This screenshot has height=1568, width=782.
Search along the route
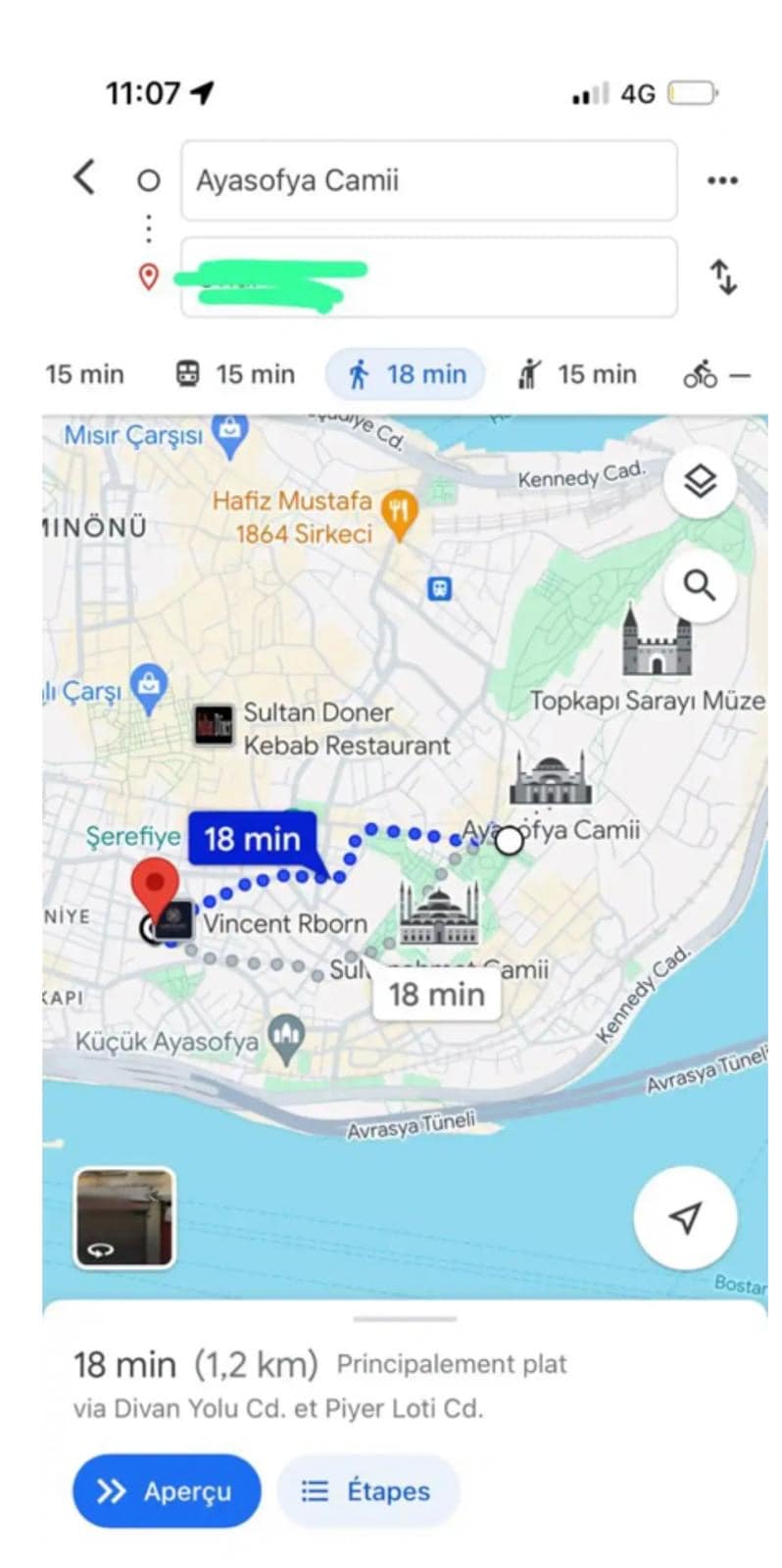coord(700,585)
